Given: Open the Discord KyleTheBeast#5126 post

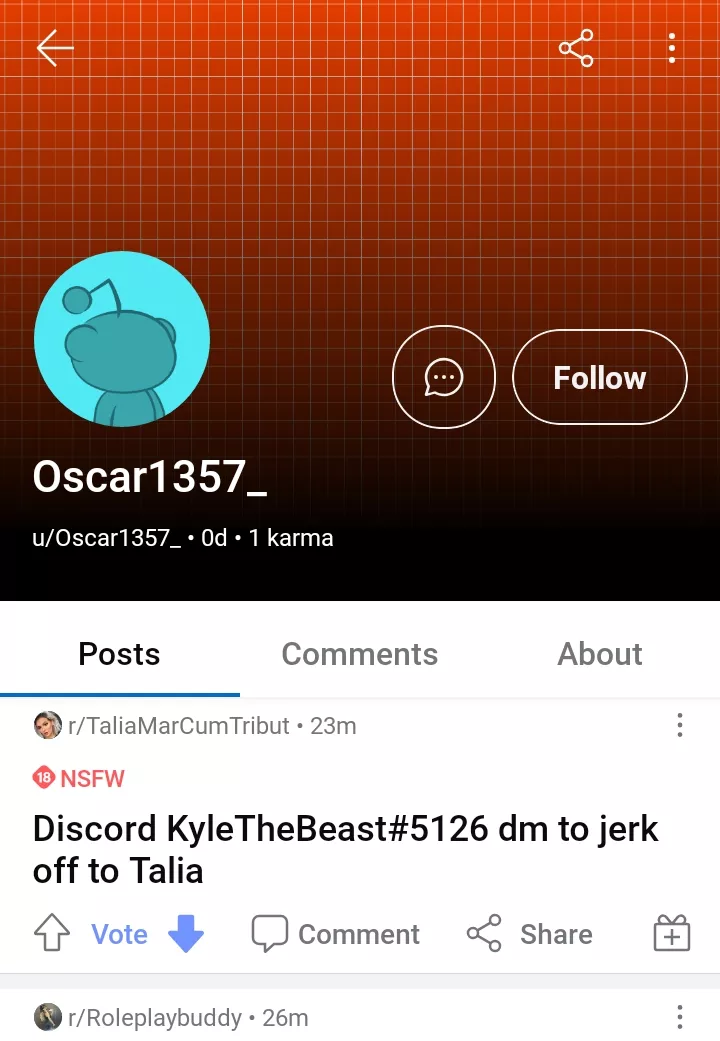Looking at the screenshot, I should coord(345,849).
